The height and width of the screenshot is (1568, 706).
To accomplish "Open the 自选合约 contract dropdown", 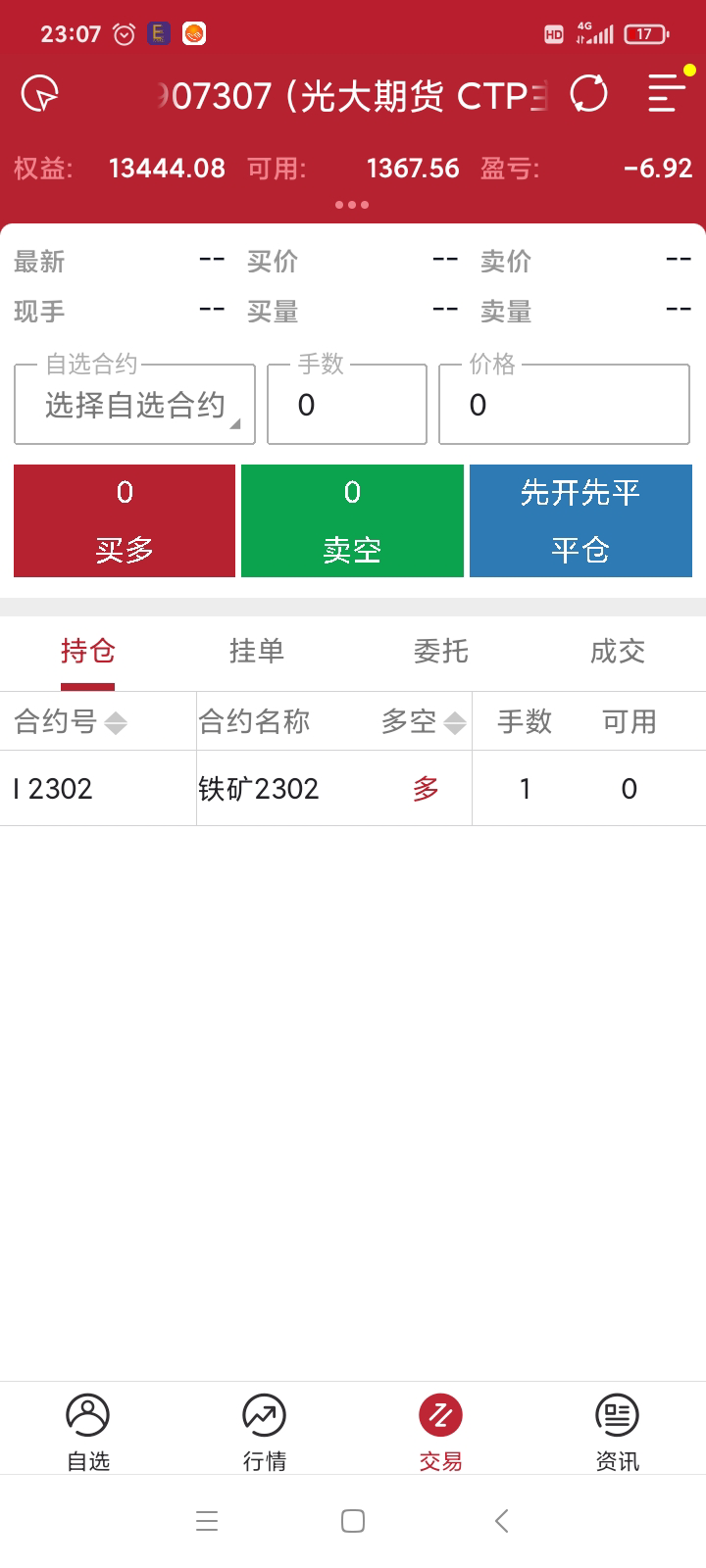I will click(135, 405).
